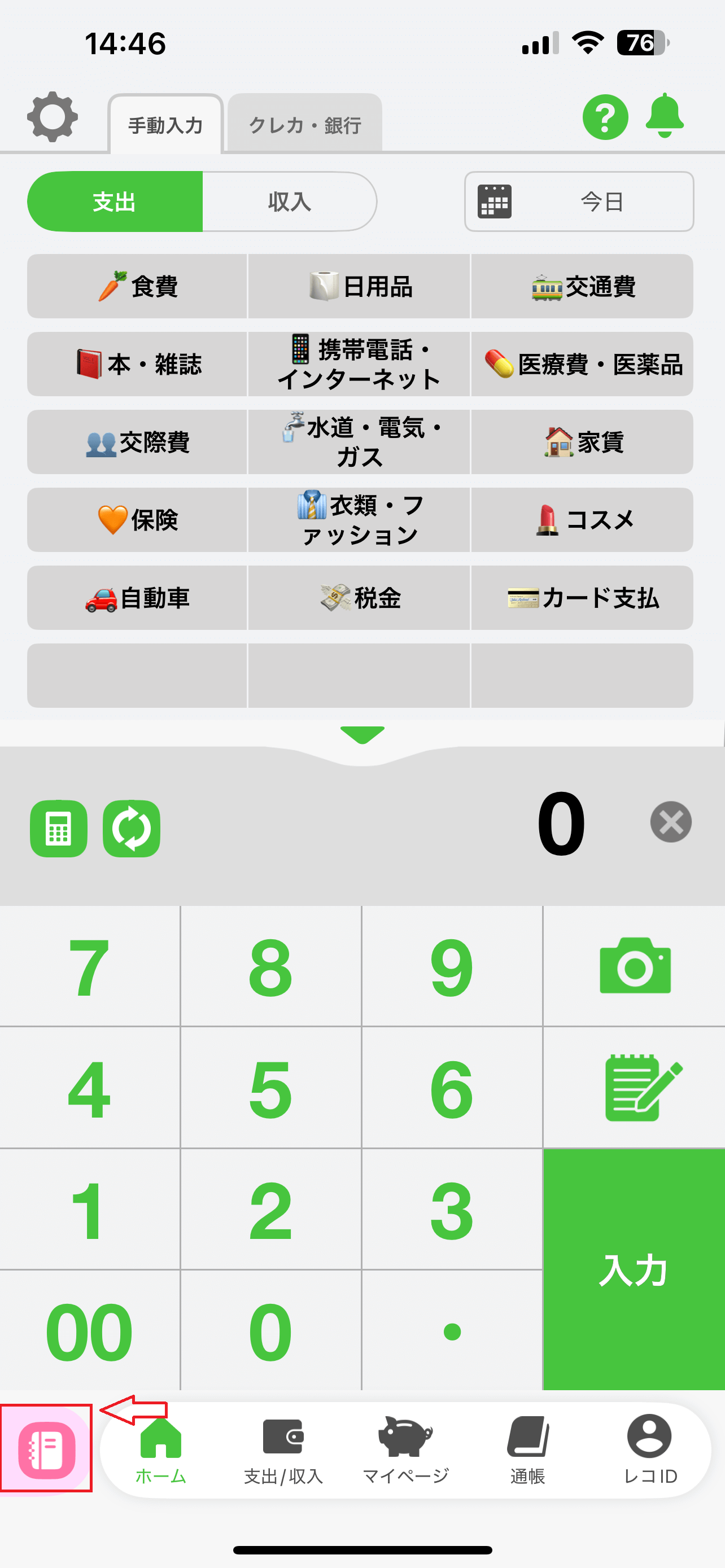Pick the 家賃 category
Viewport: 725px width, 1568px height.
pos(583,442)
